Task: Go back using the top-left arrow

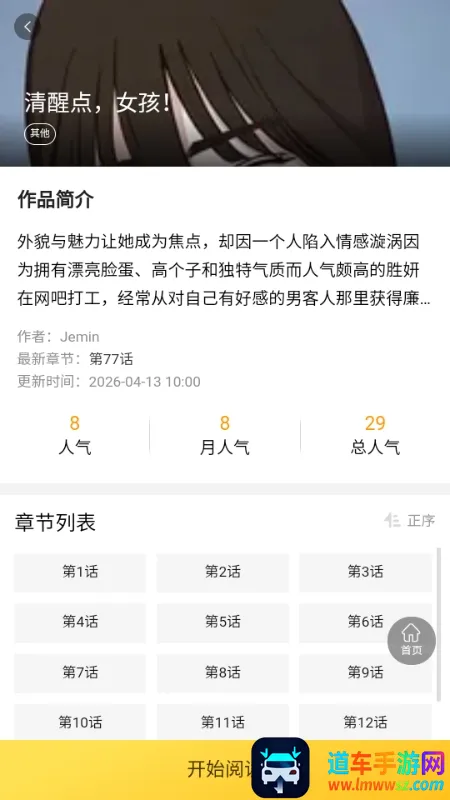Action: click(27, 27)
